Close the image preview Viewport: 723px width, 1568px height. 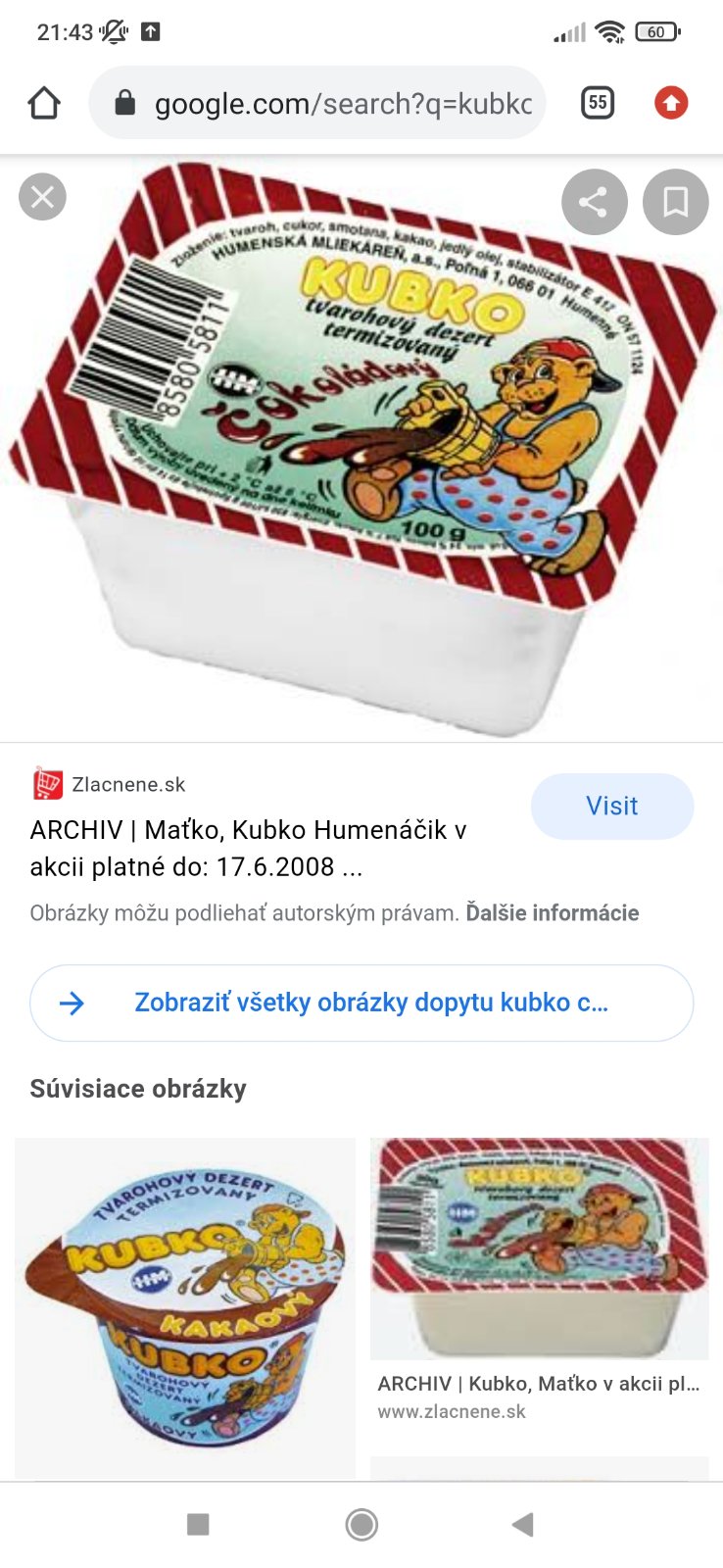(x=42, y=197)
